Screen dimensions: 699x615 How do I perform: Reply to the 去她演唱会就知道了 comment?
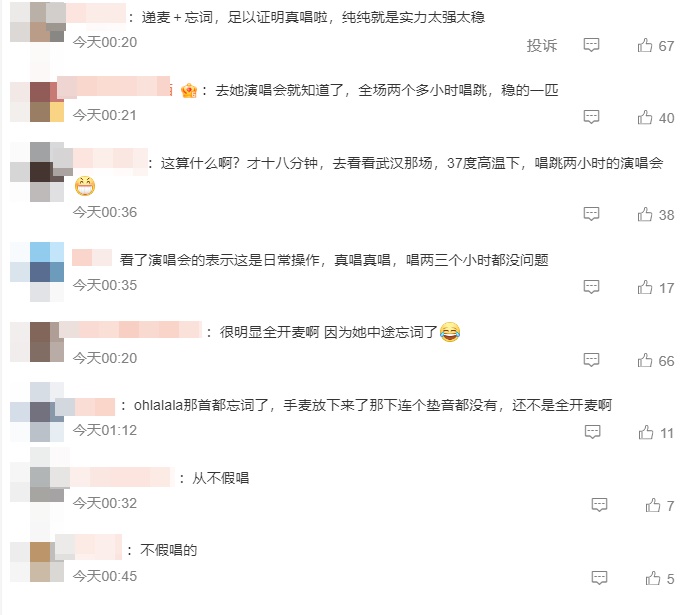coord(592,118)
